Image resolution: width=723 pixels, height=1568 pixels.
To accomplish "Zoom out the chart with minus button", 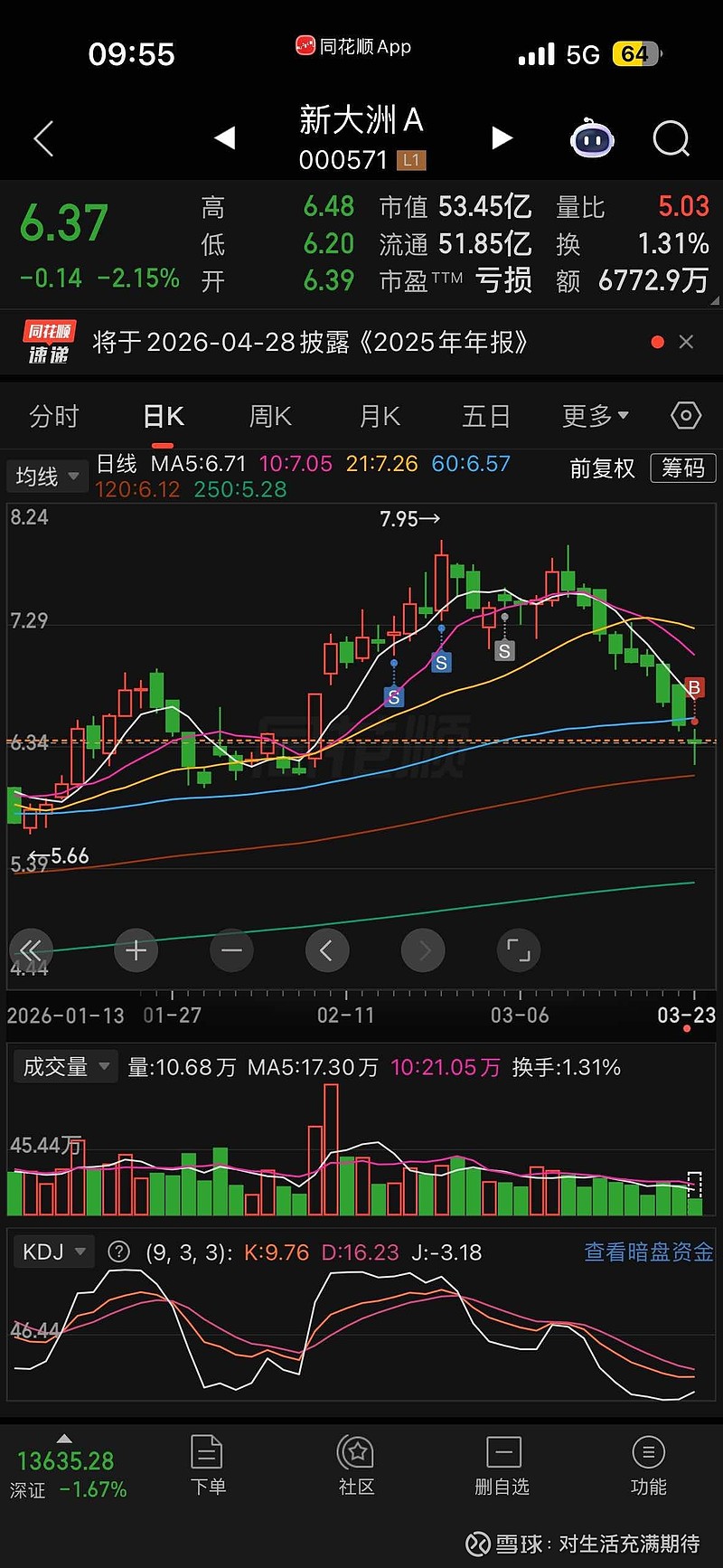I will click(x=231, y=950).
